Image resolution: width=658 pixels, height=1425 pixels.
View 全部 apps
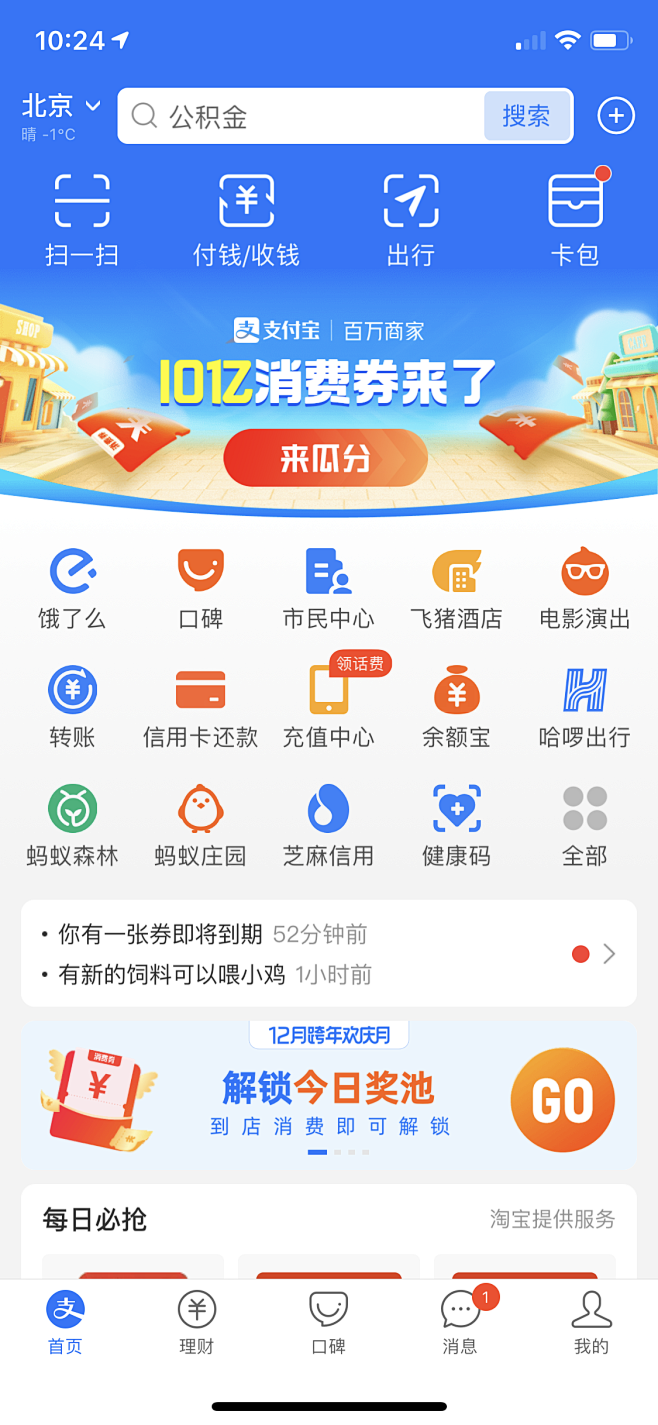pos(585,825)
